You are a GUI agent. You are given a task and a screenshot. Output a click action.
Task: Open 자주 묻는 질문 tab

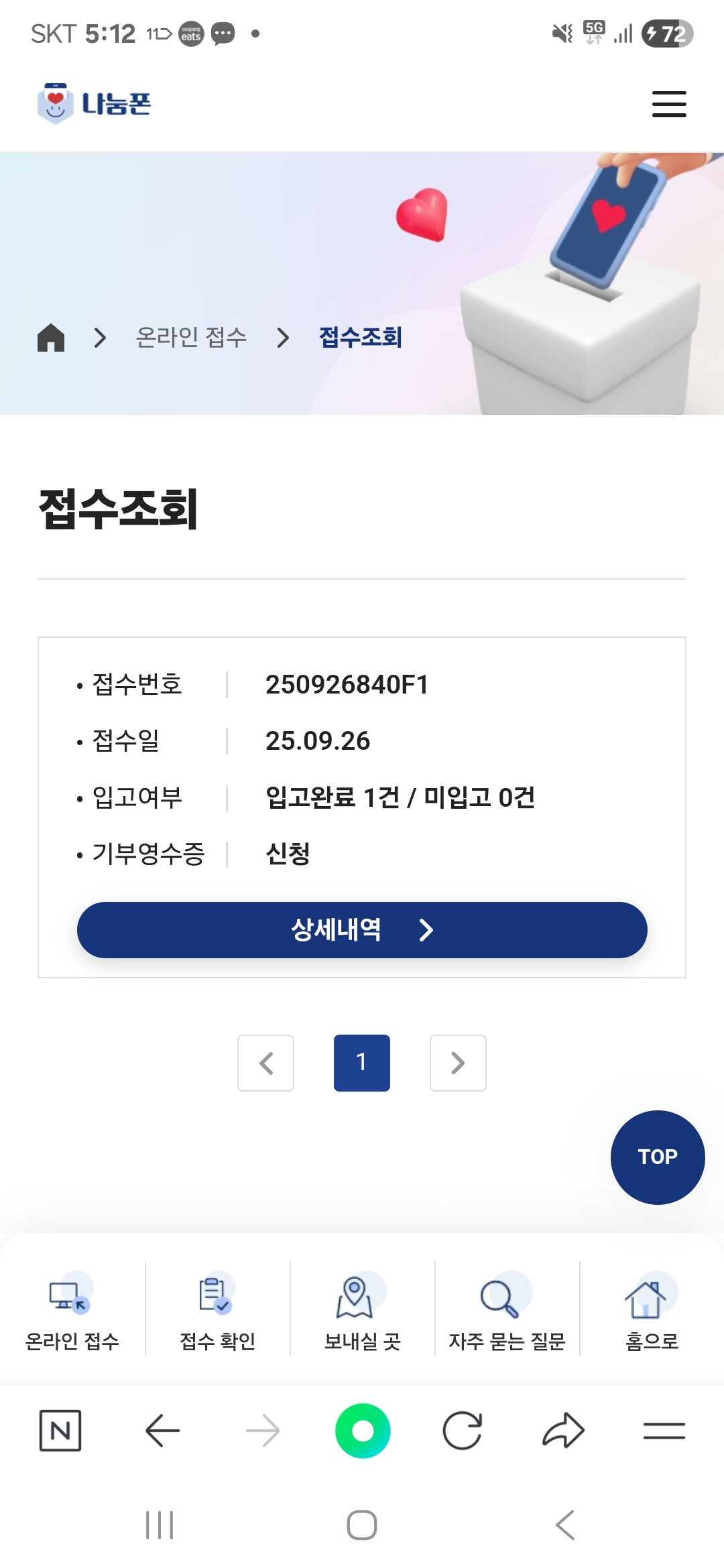pyautogui.click(x=507, y=1311)
